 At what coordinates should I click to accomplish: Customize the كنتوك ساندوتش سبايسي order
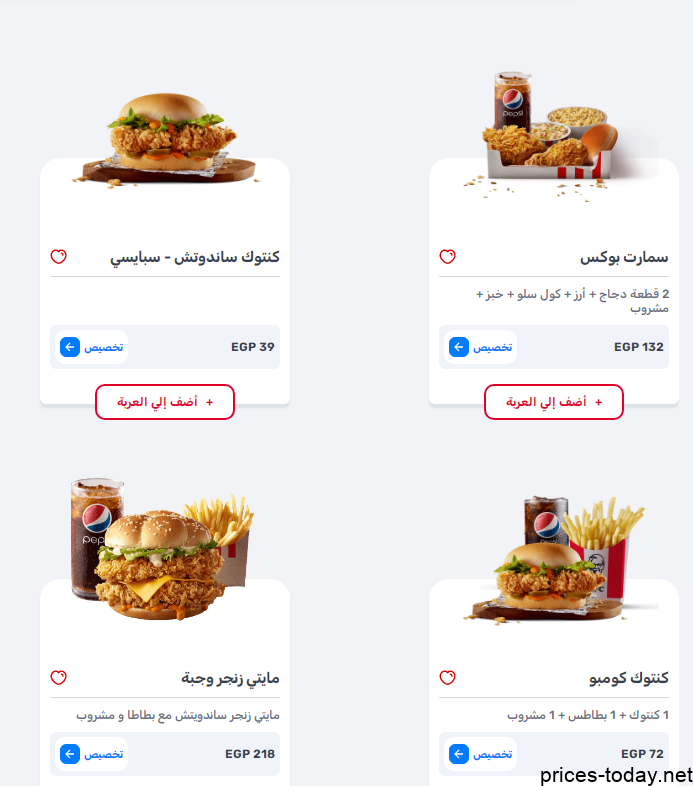92,347
